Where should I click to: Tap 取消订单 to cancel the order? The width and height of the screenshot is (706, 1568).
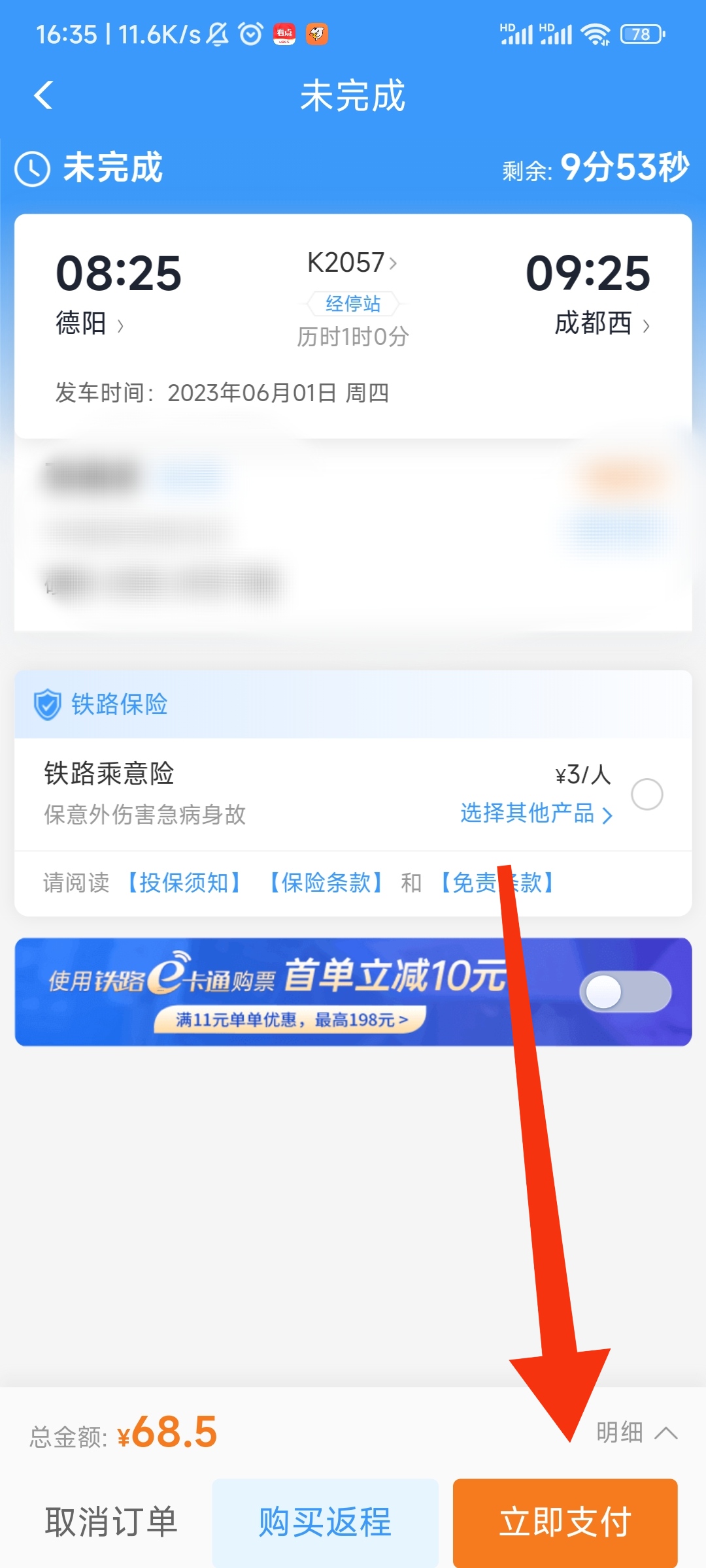[x=111, y=1522]
